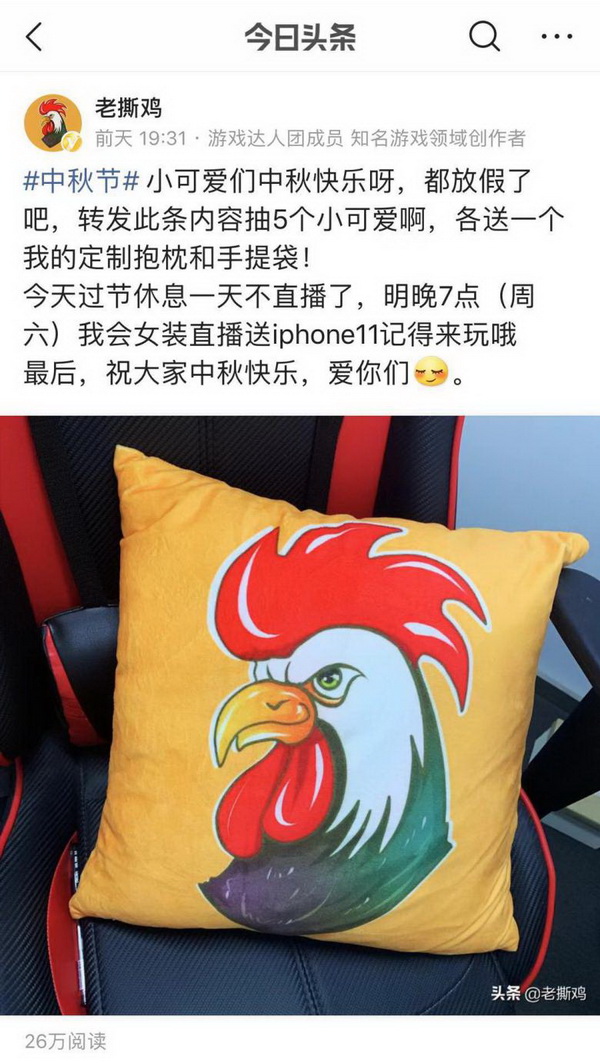600x1063 pixels.
Task: Open 老撕鸡's profile avatar
Action: pos(53,124)
